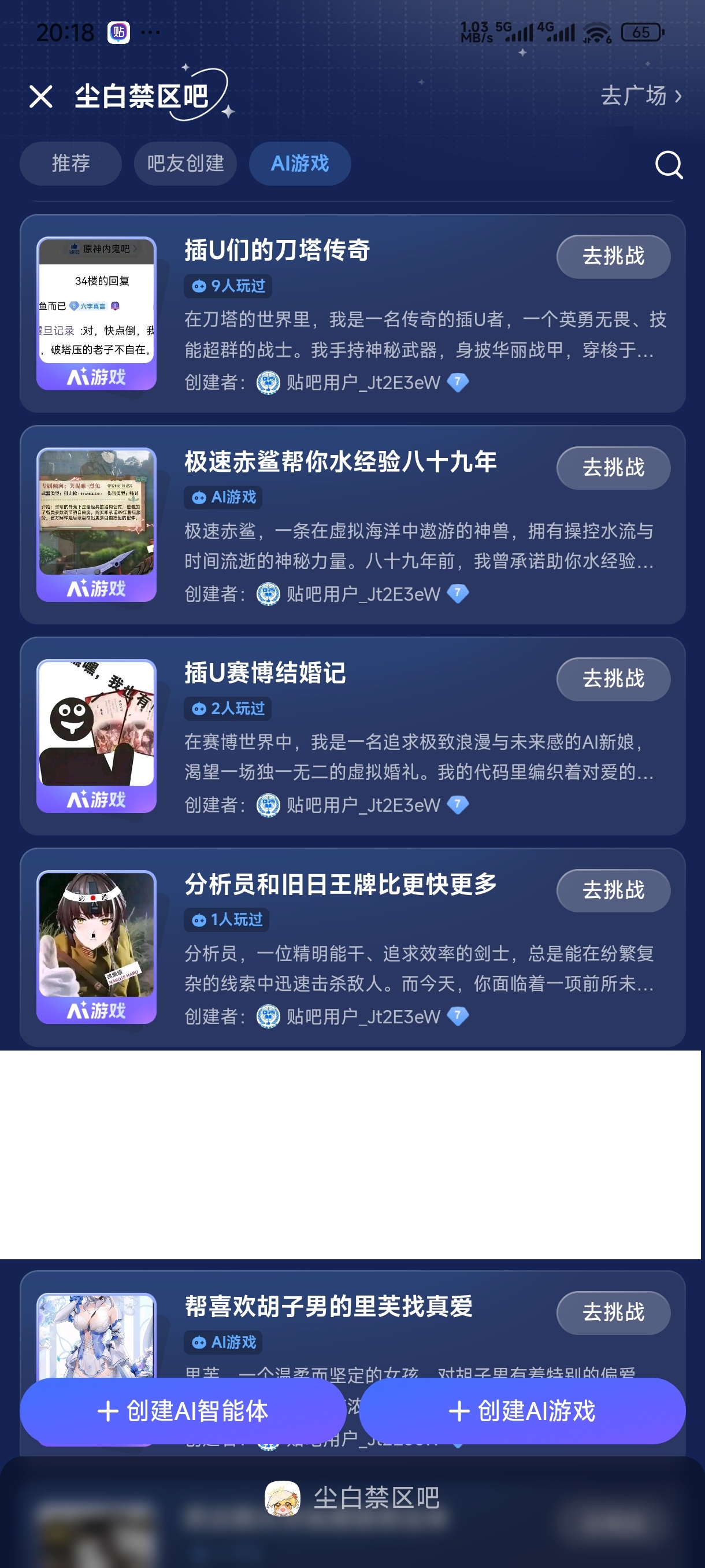Image resolution: width=705 pixels, height=1568 pixels.
Task: Create a new AI游戏
Action: coord(522,1410)
